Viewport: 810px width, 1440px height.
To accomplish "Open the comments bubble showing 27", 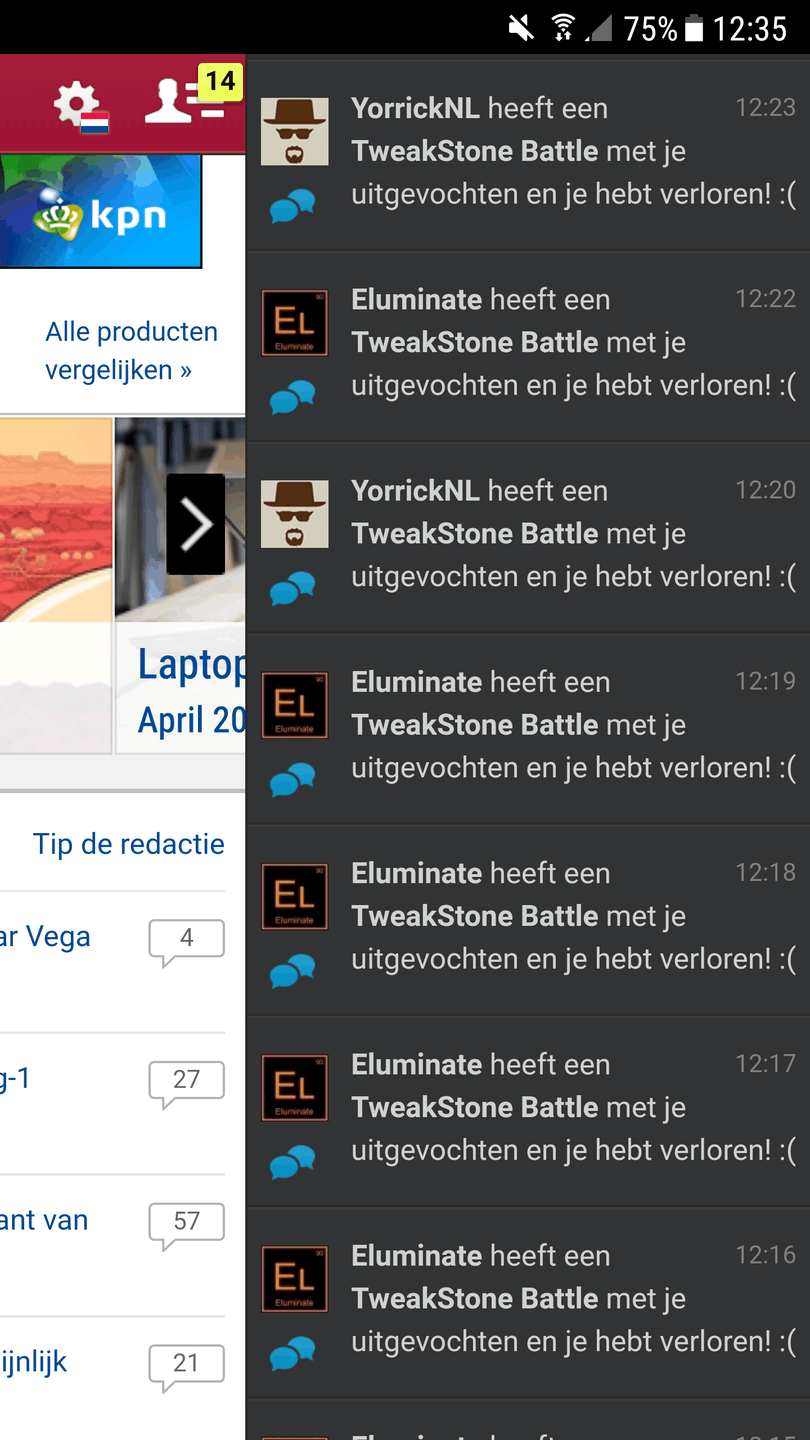I will (186, 1082).
